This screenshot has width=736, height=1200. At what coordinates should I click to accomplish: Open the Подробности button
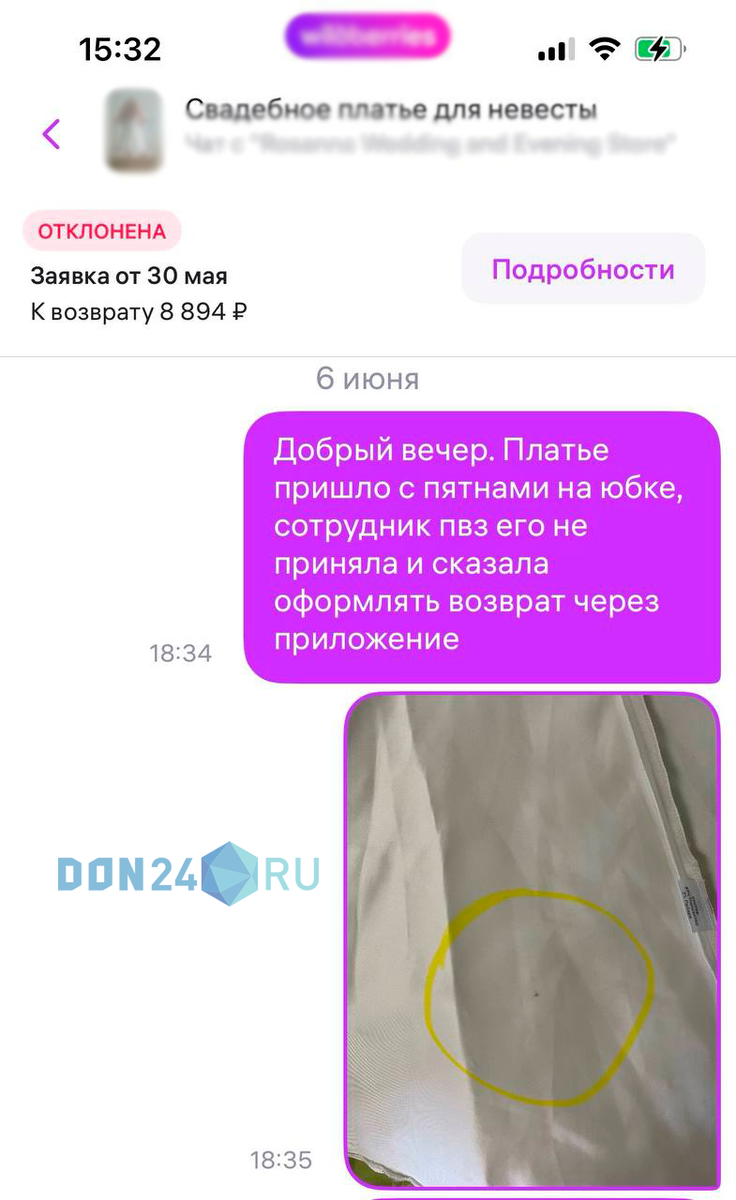pyautogui.click(x=583, y=268)
